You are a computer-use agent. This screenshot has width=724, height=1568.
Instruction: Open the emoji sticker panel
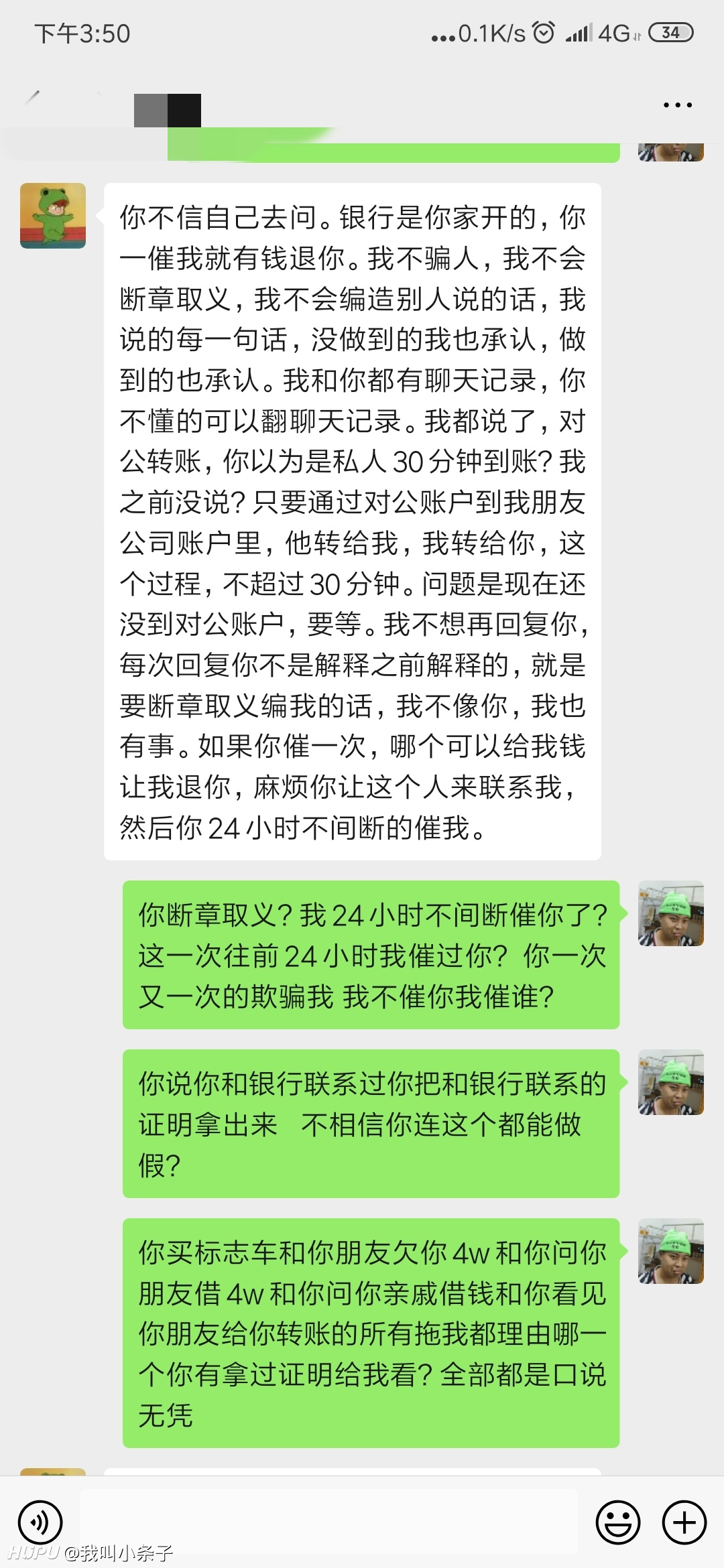coord(618,1522)
